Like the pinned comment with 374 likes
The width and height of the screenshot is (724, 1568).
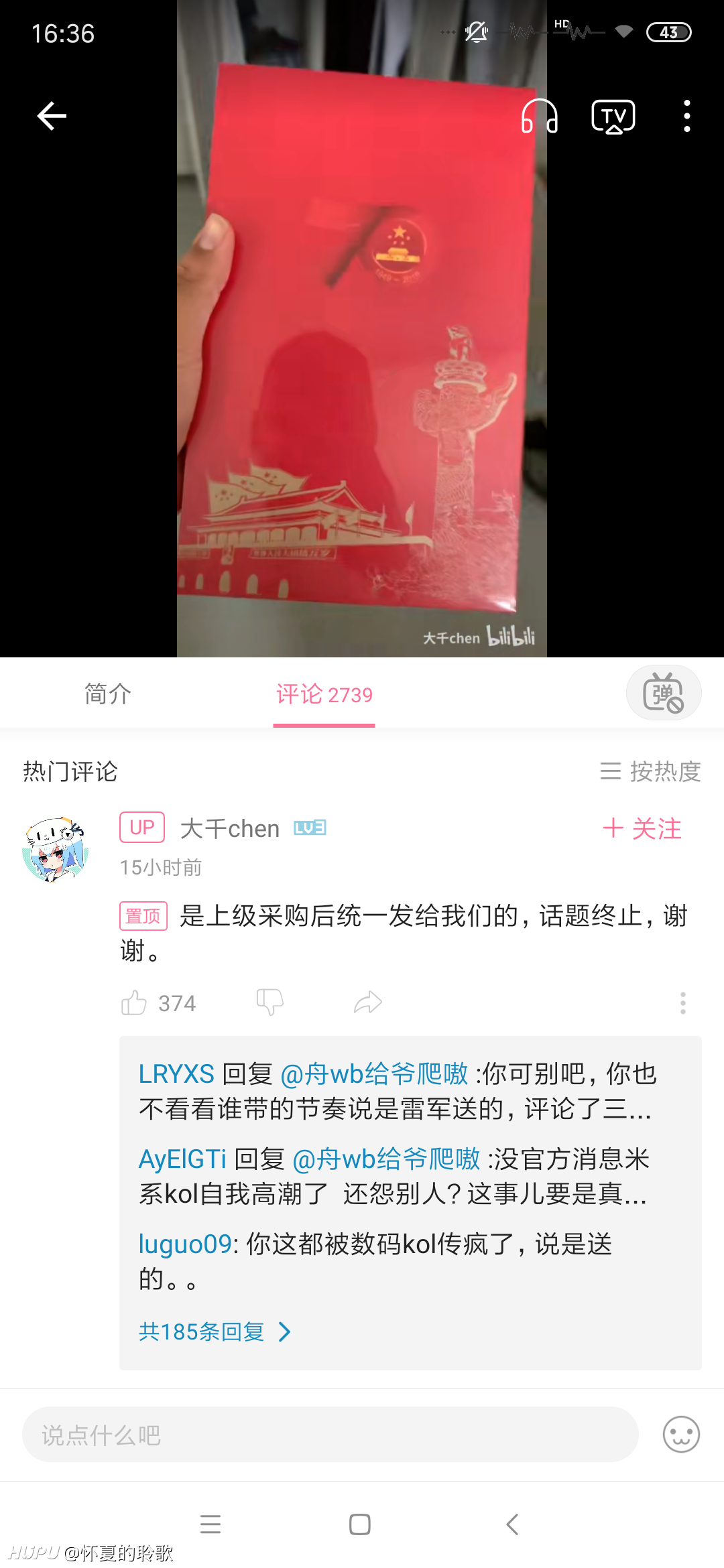(158, 1003)
